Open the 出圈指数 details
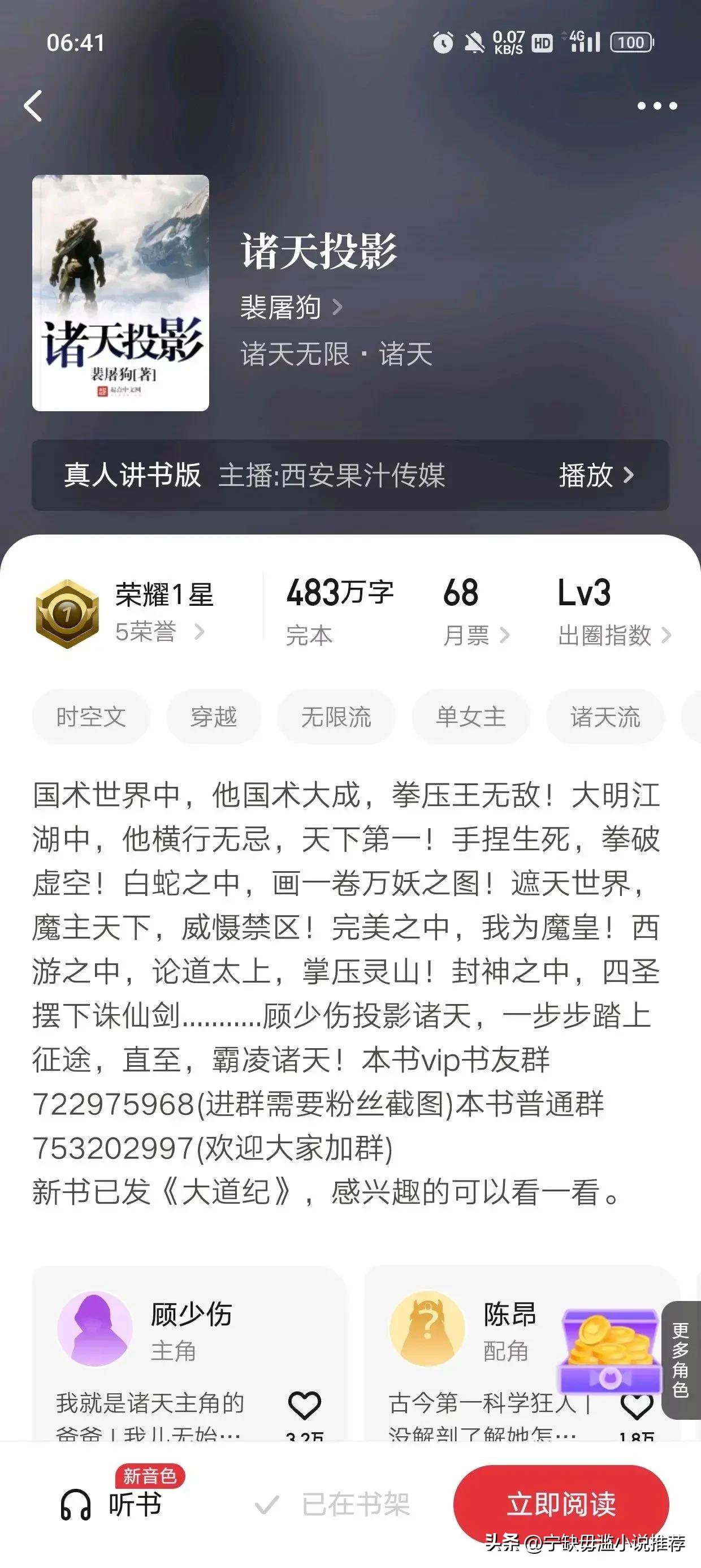Screen dimensions: 701x1568 click(613, 635)
